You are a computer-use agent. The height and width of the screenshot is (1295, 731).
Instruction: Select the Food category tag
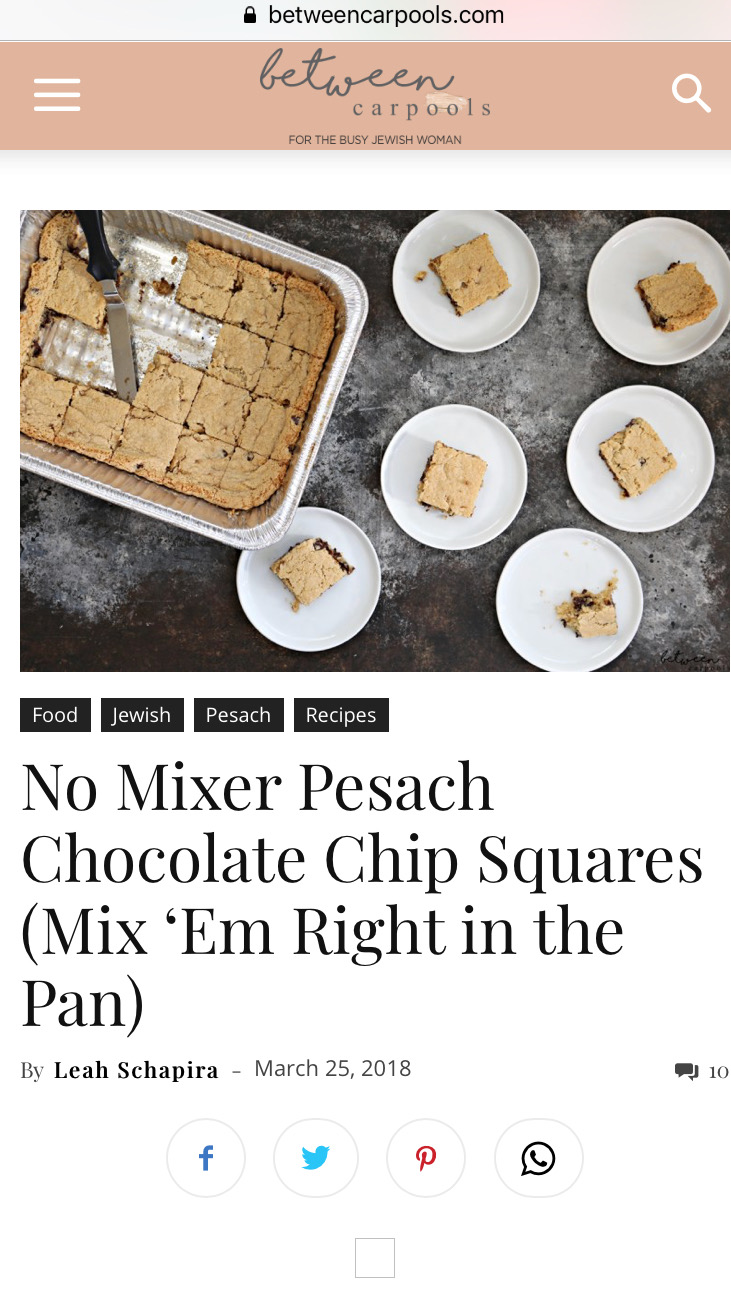click(x=55, y=715)
